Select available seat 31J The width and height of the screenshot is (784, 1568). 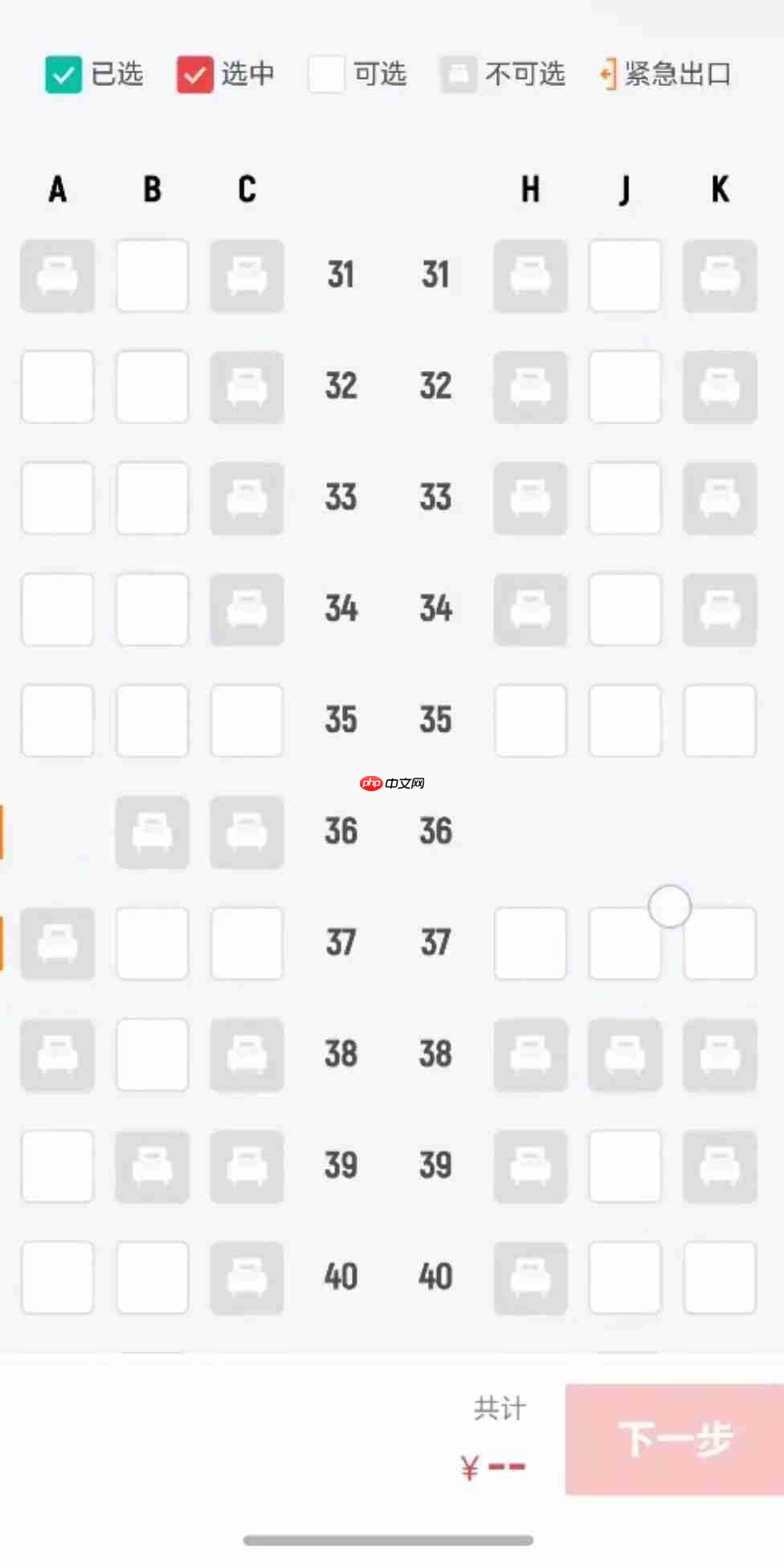(x=625, y=276)
